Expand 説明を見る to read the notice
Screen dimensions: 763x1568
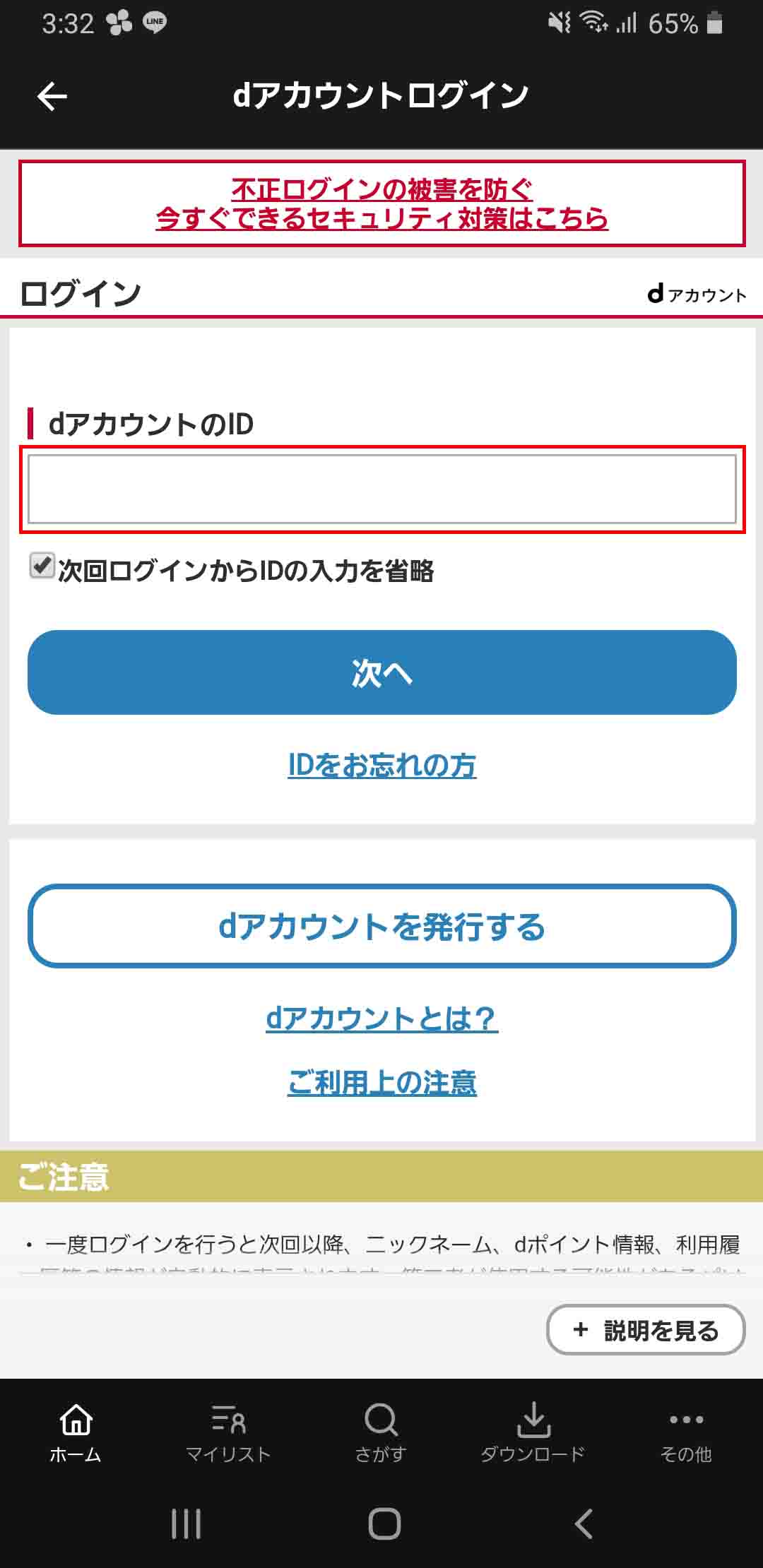[x=645, y=1330]
